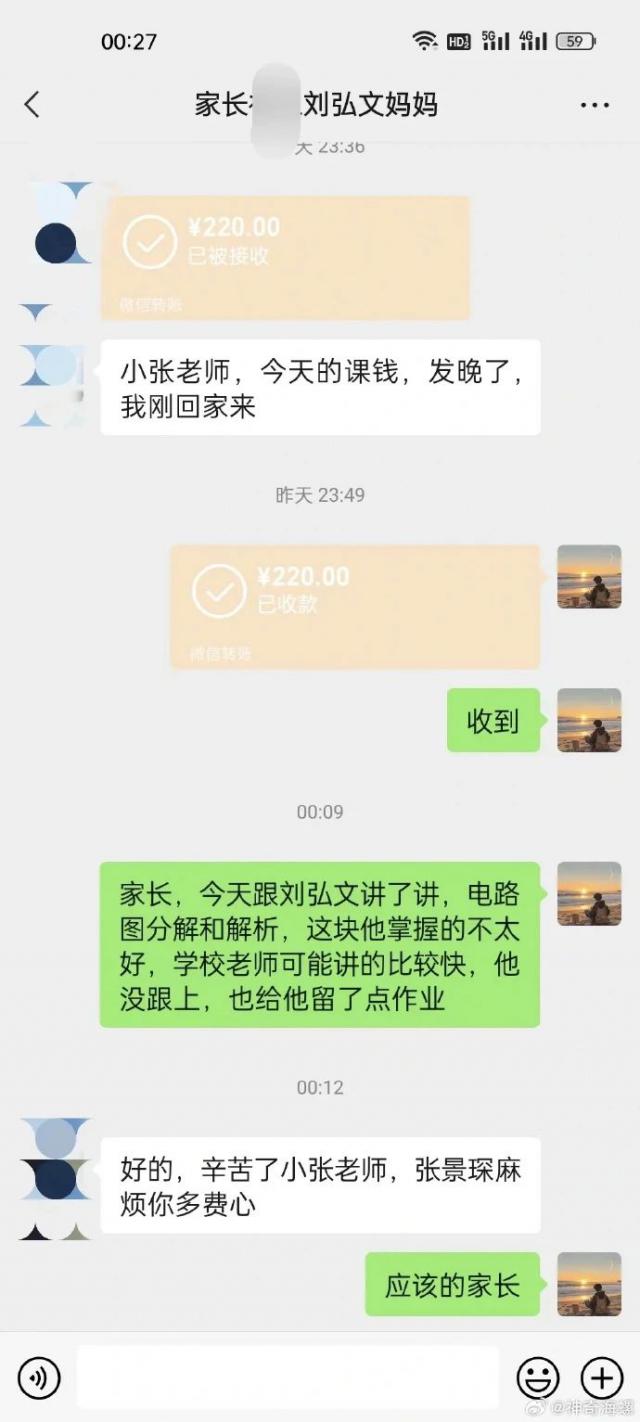Screen dimensions: 640x1422
Task: Open the chat options three-dot menu
Action: [595, 105]
